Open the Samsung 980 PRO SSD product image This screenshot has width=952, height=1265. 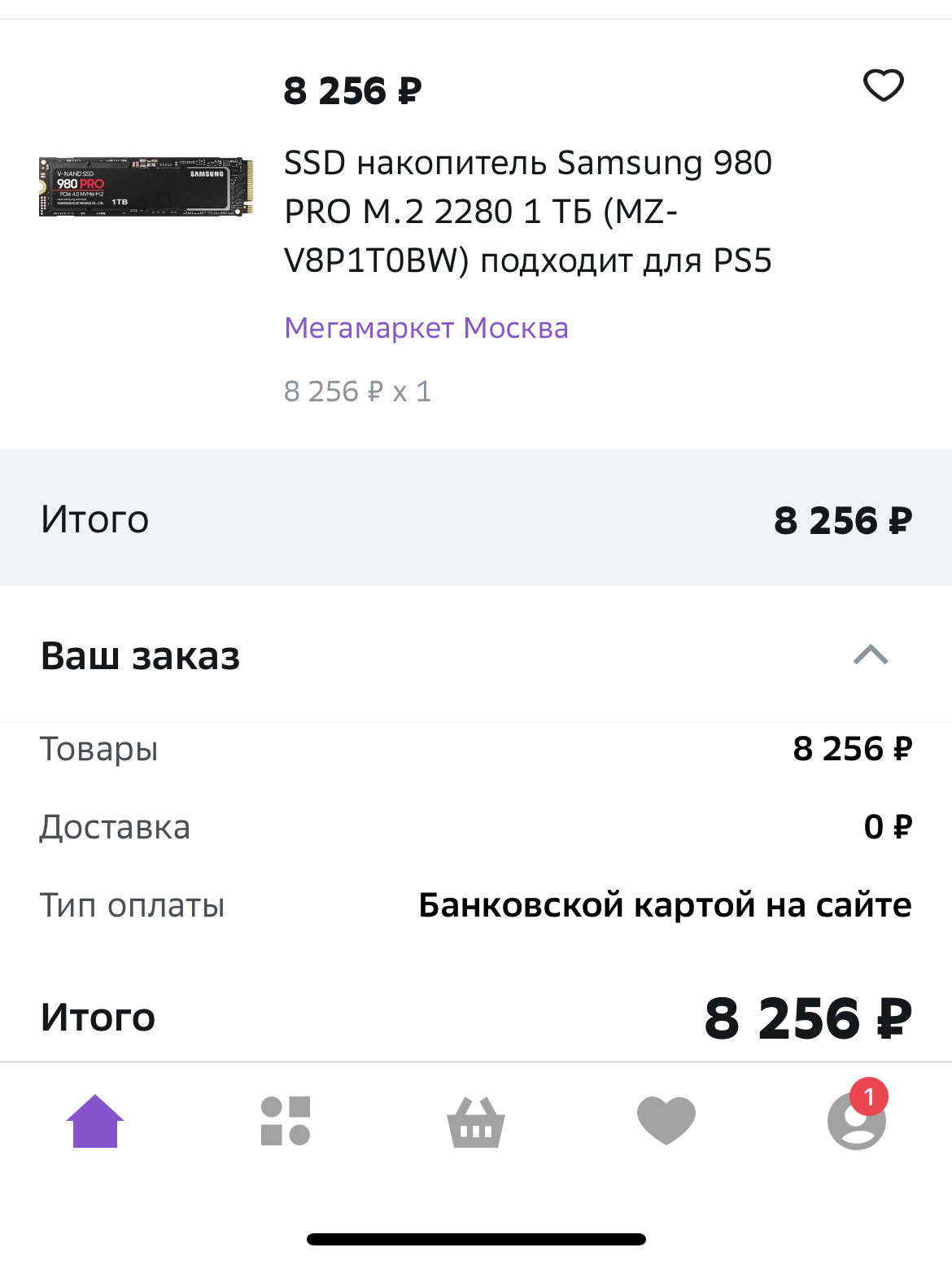click(146, 187)
